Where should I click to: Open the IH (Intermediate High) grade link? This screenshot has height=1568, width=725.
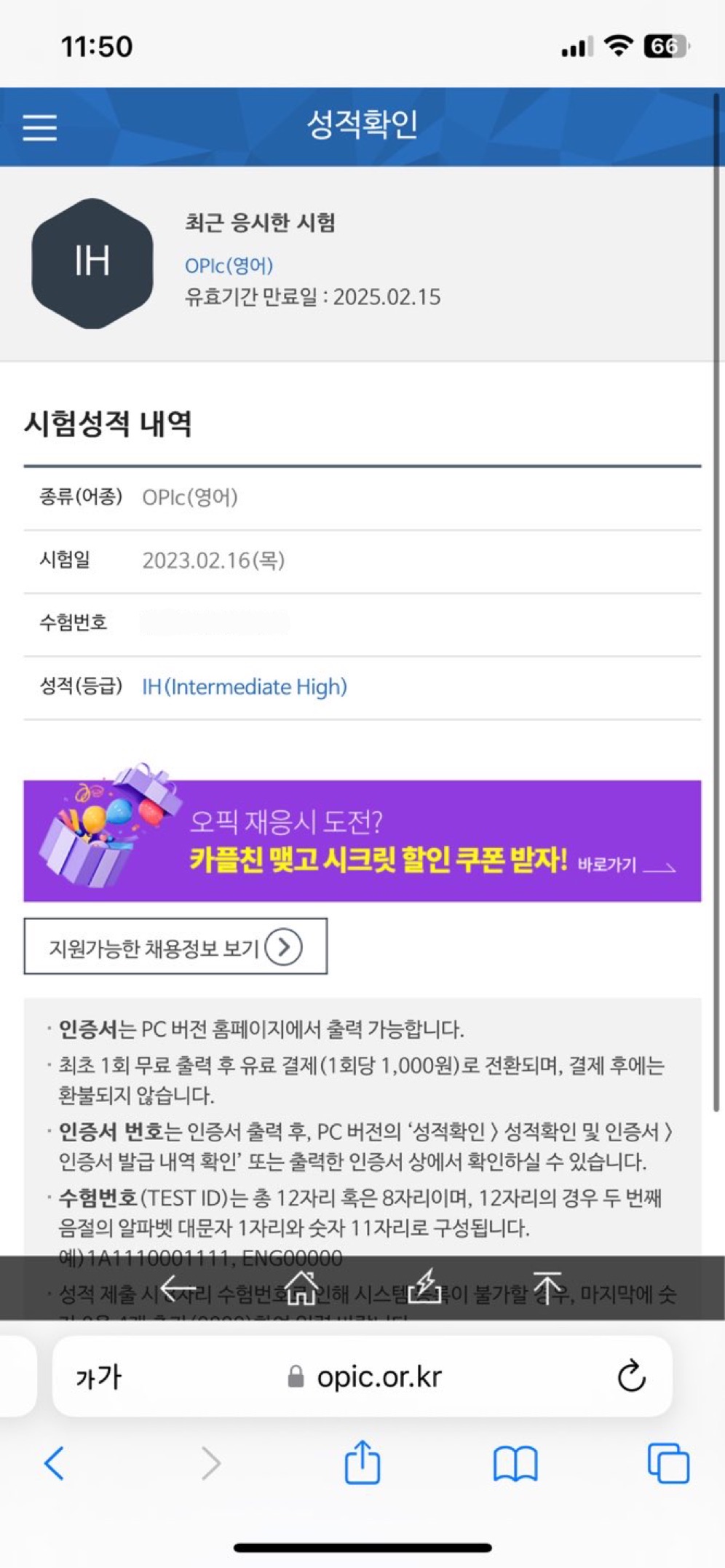point(244,686)
